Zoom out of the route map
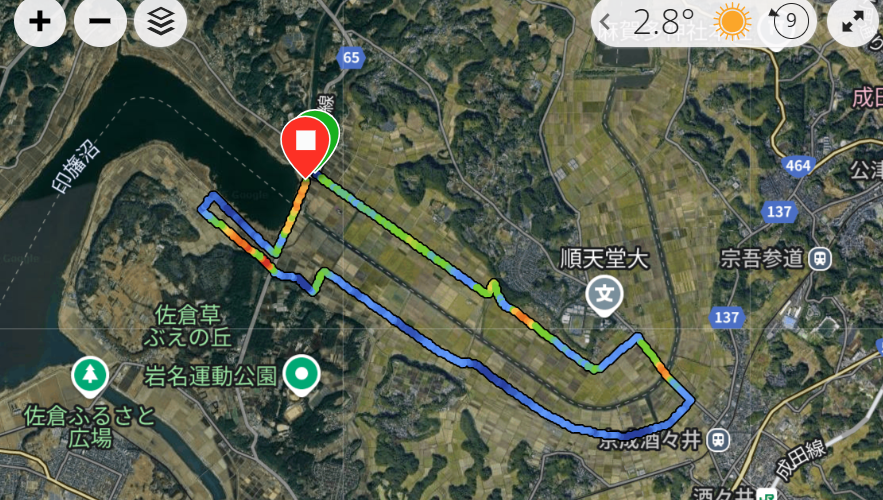The height and width of the screenshot is (500, 883). click(x=100, y=23)
